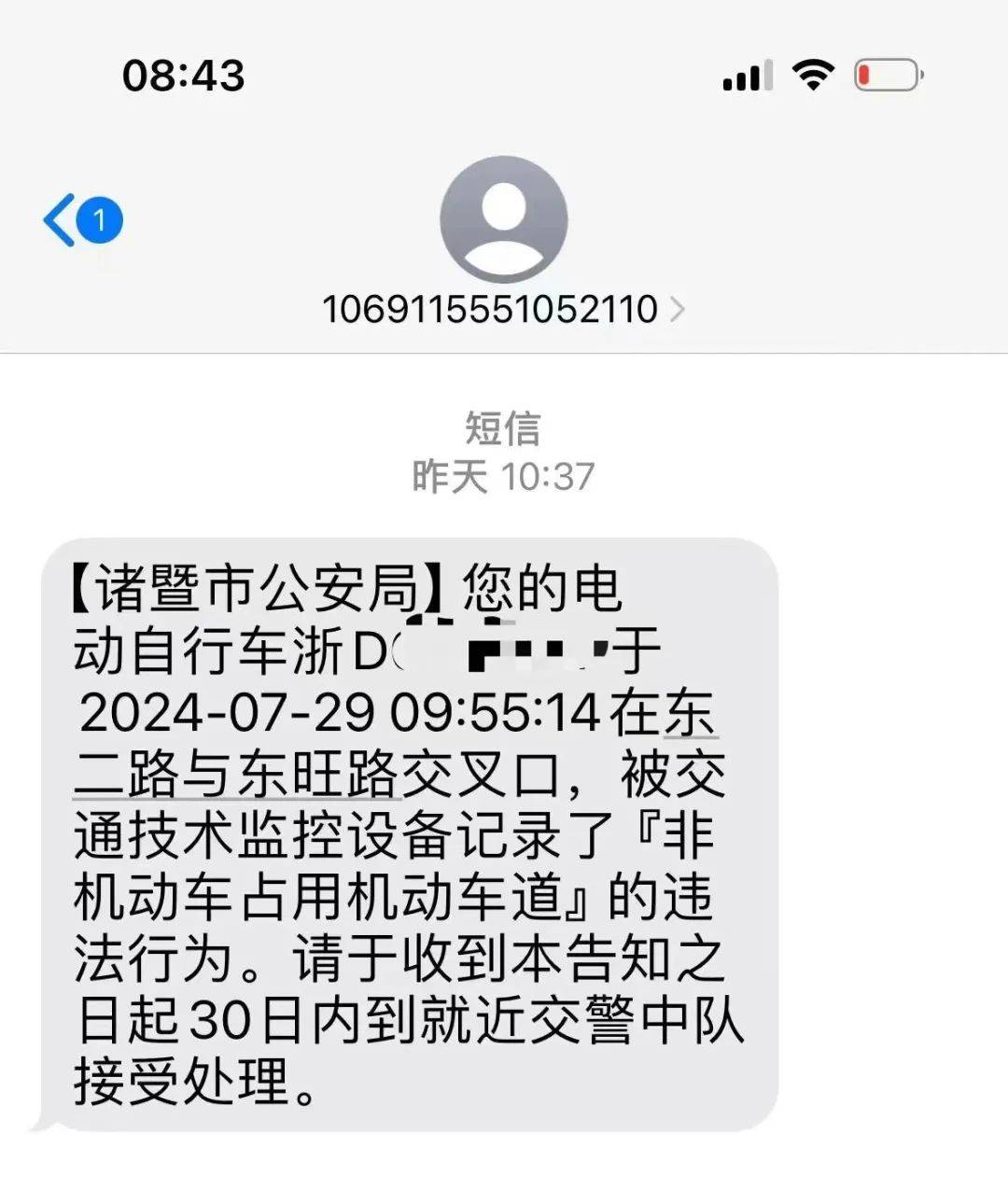Tap the Wi-Fi icon in the status bar
This screenshot has height=1189, width=1008.
[814, 75]
